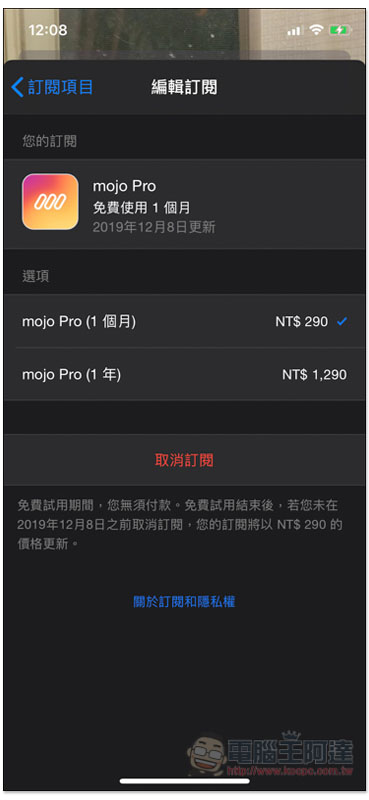Open 關於訂閱和隱私權 link
369x800 pixels.
[x=184, y=602]
